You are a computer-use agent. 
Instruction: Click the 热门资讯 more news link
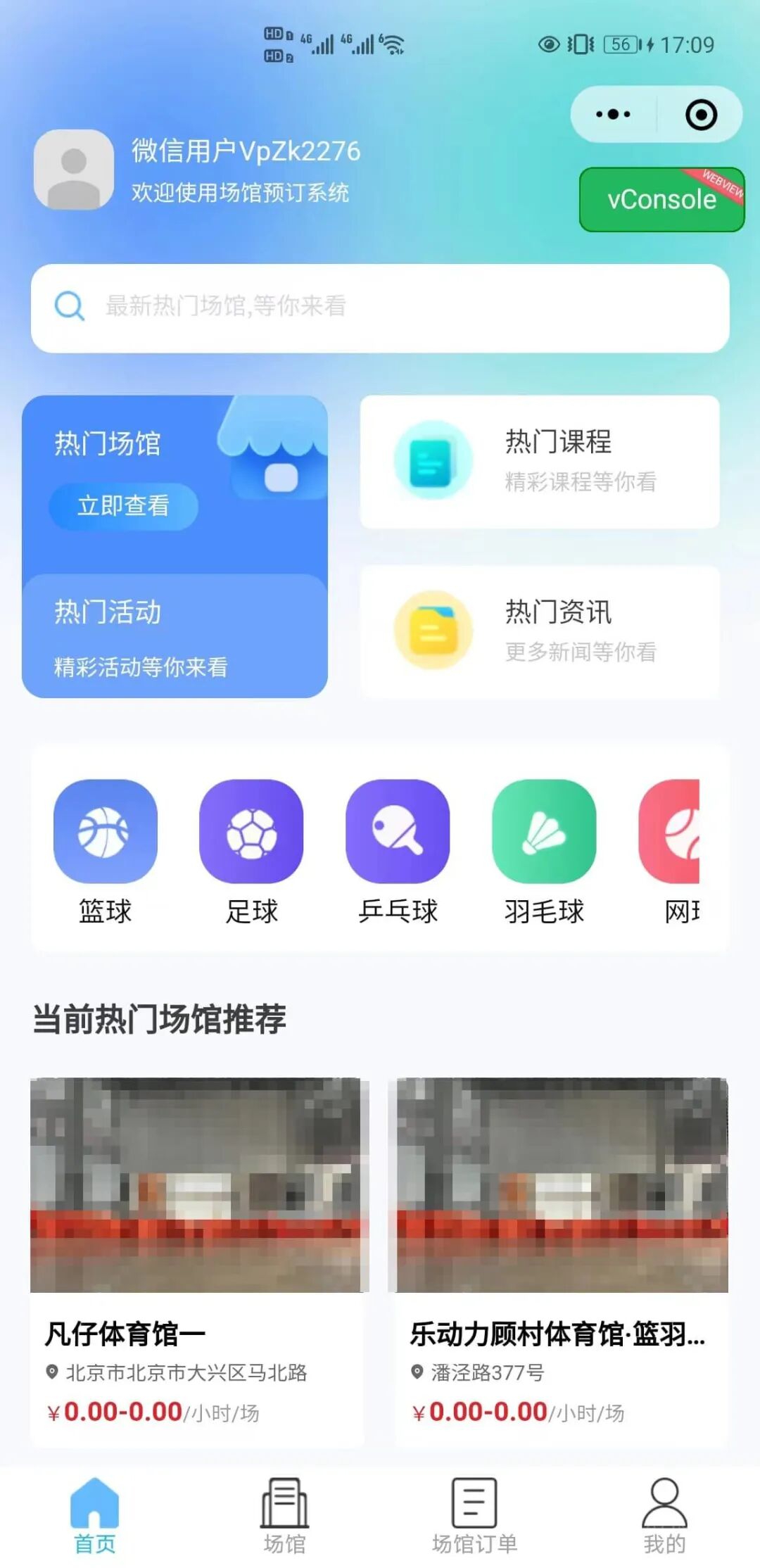click(x=581, y=653)
